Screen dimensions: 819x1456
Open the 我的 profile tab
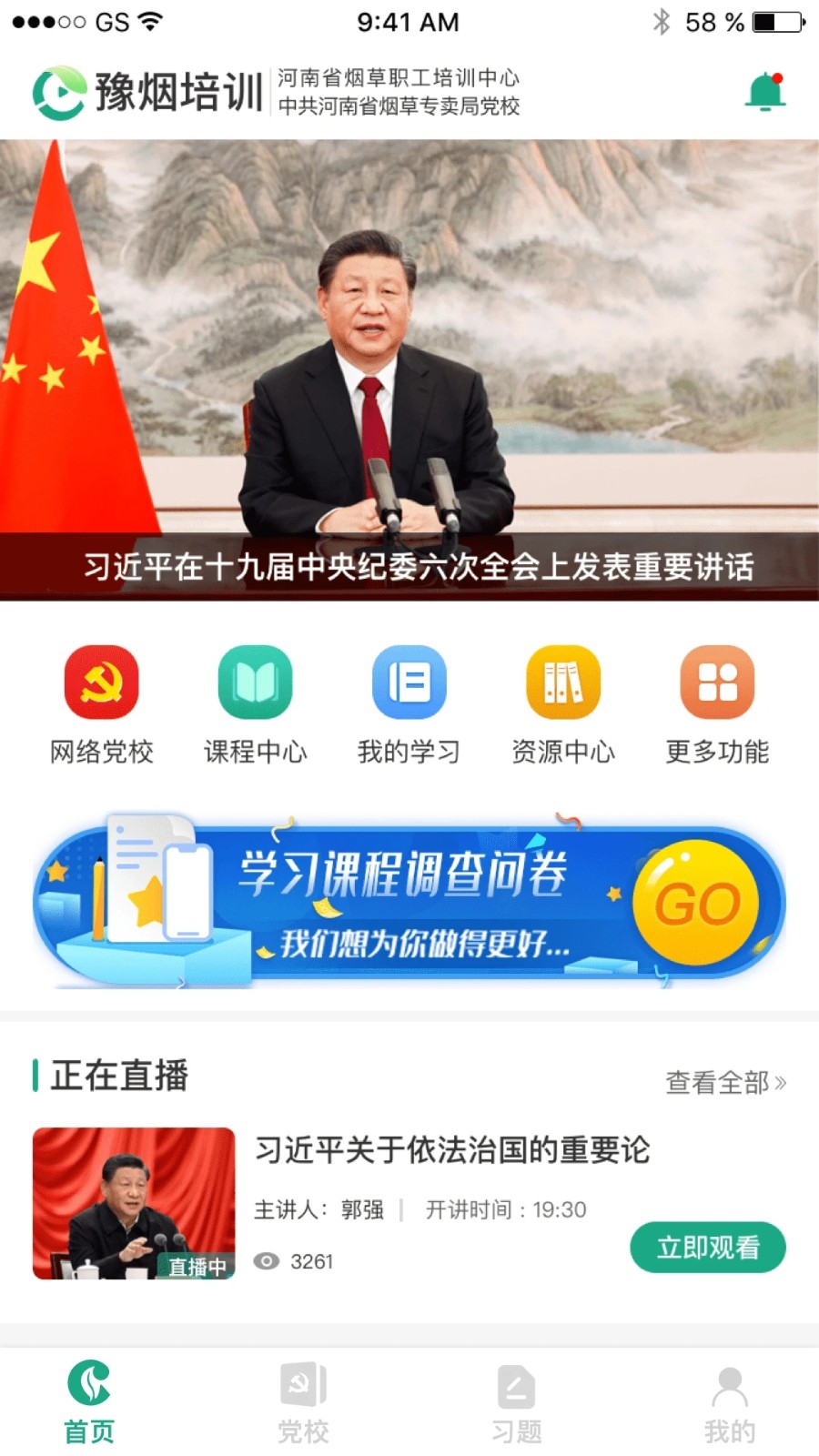(x=728, y=1401)
